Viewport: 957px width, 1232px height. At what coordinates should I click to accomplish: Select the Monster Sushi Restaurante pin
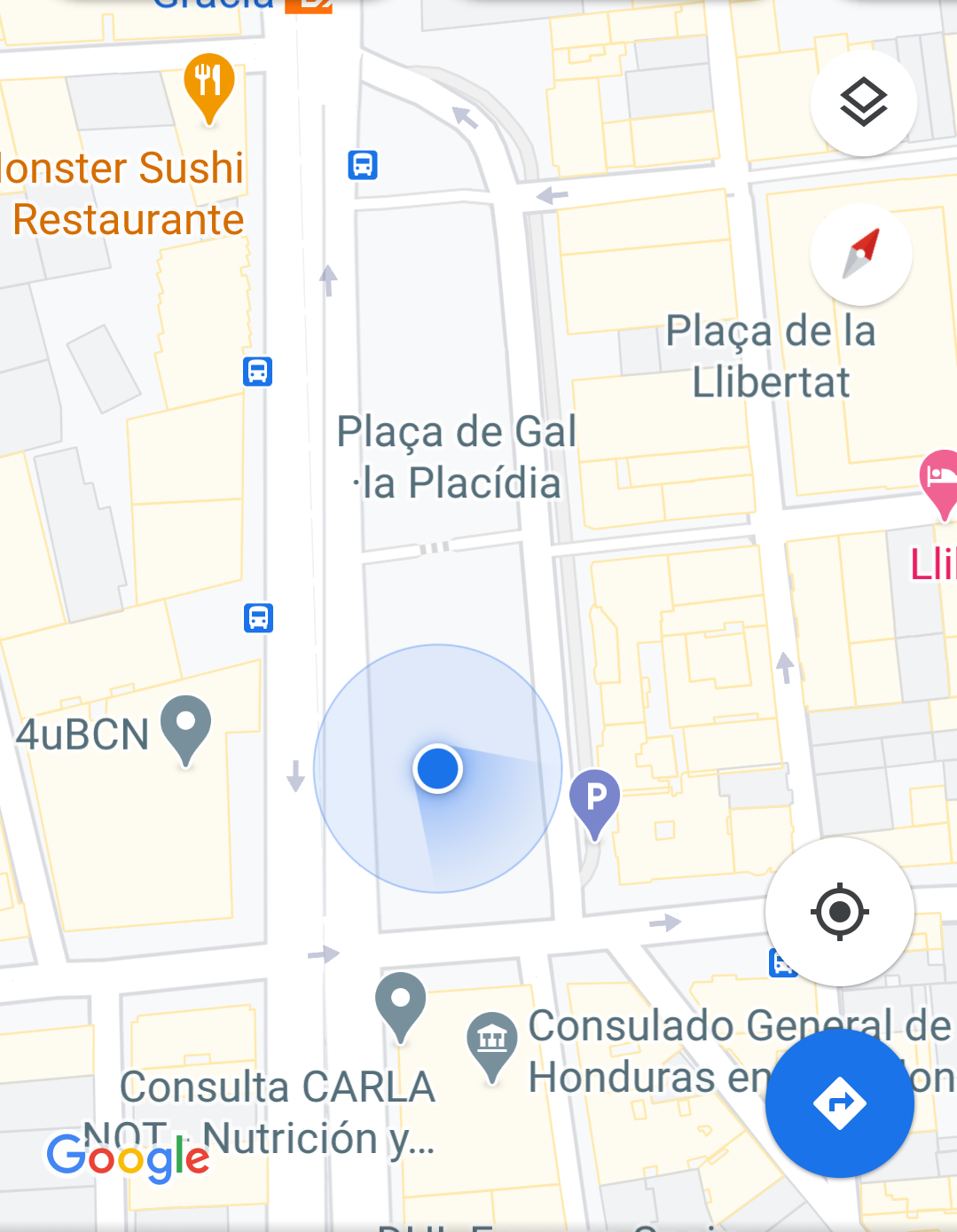point(208,85)
